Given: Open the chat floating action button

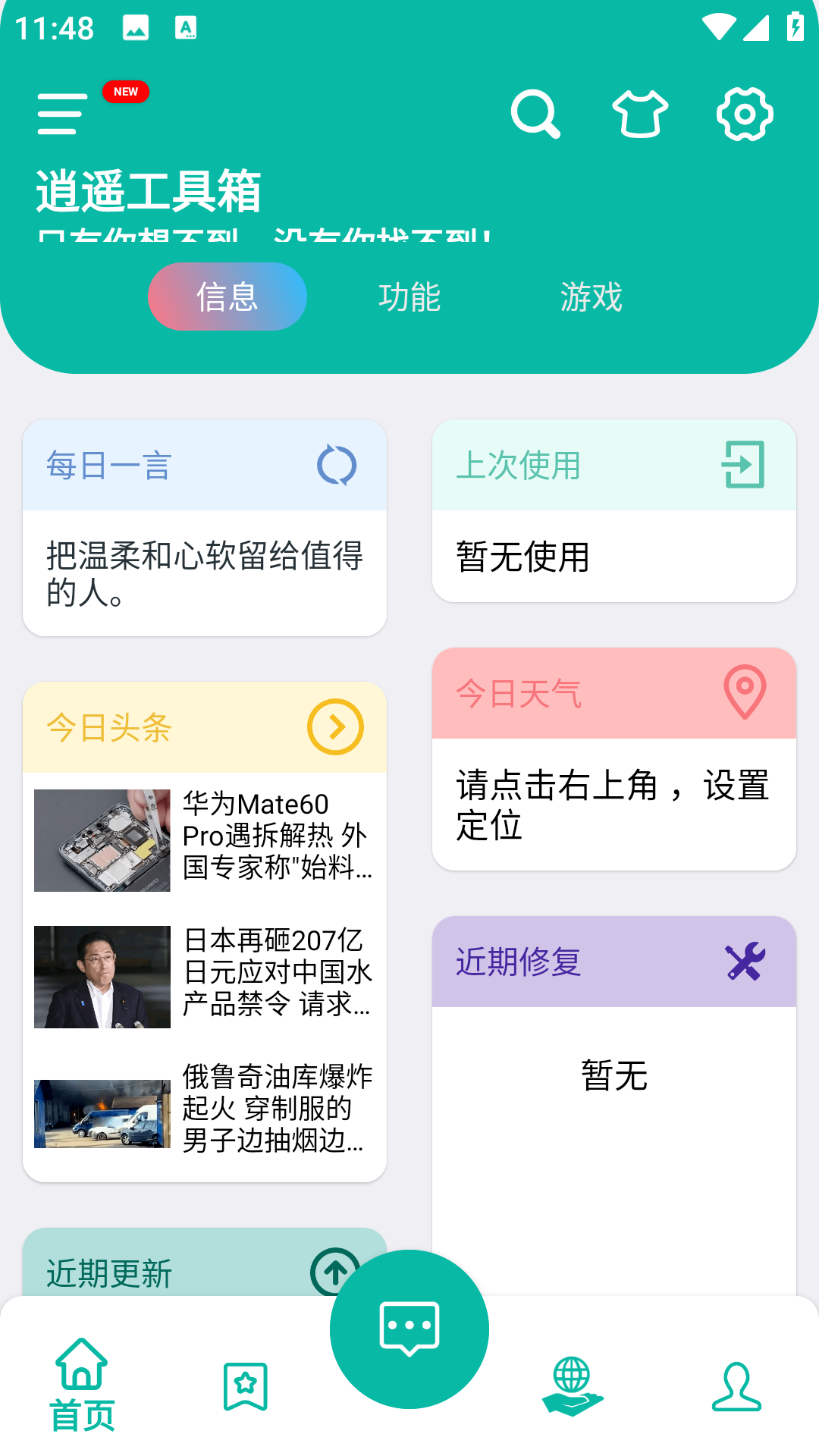Looking at the screenshot, I should click(x=408, y=1329).
